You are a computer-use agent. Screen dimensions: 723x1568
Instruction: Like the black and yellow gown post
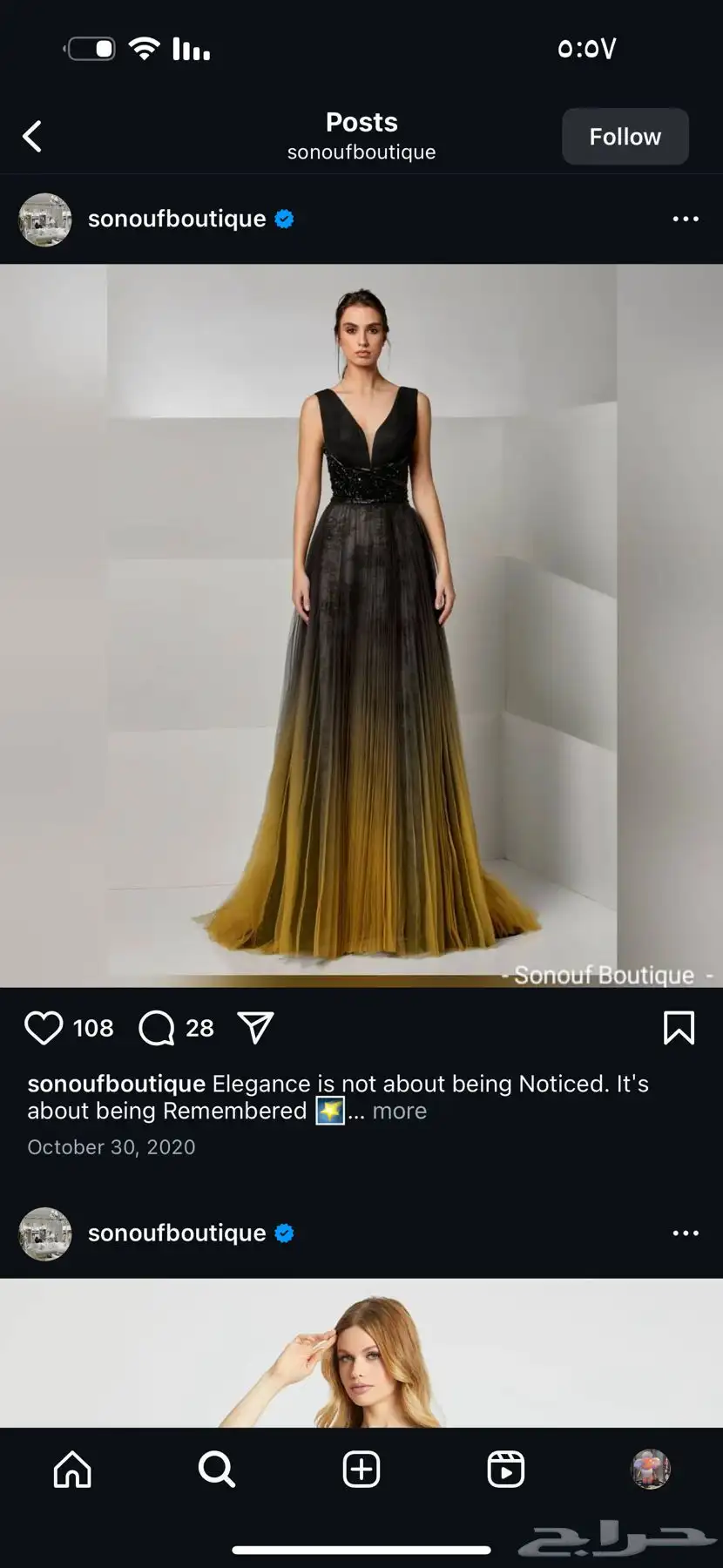(x=44, y=1028)
